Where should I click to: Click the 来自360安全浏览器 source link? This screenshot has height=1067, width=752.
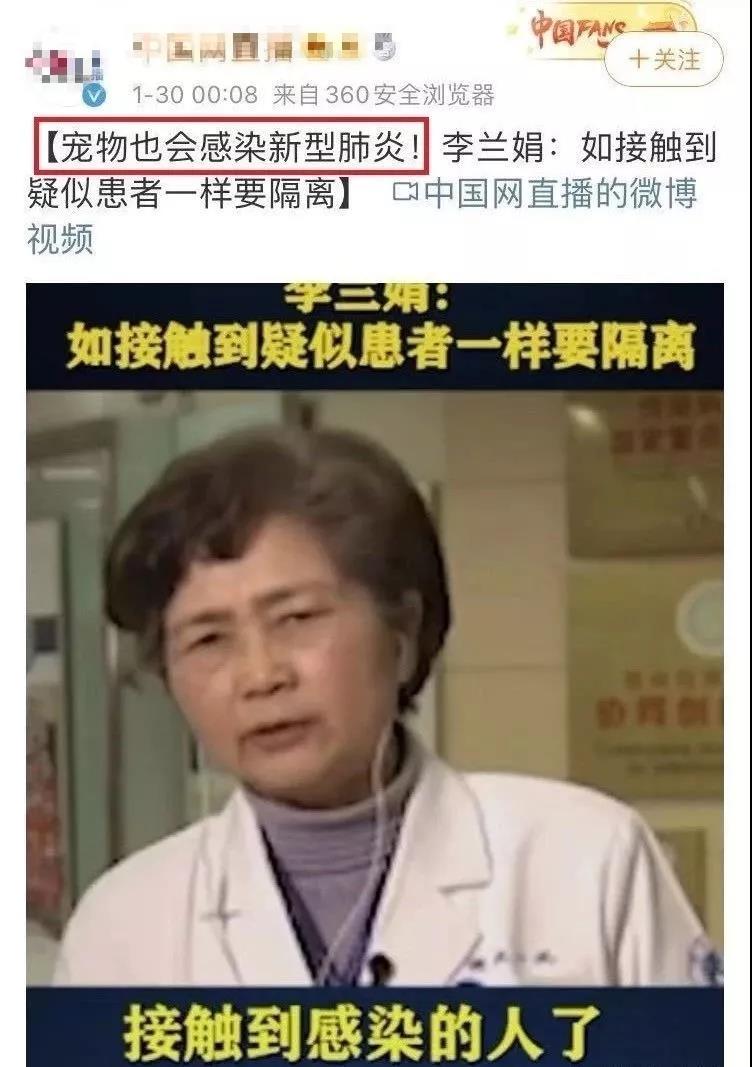(x=383, y=94)
